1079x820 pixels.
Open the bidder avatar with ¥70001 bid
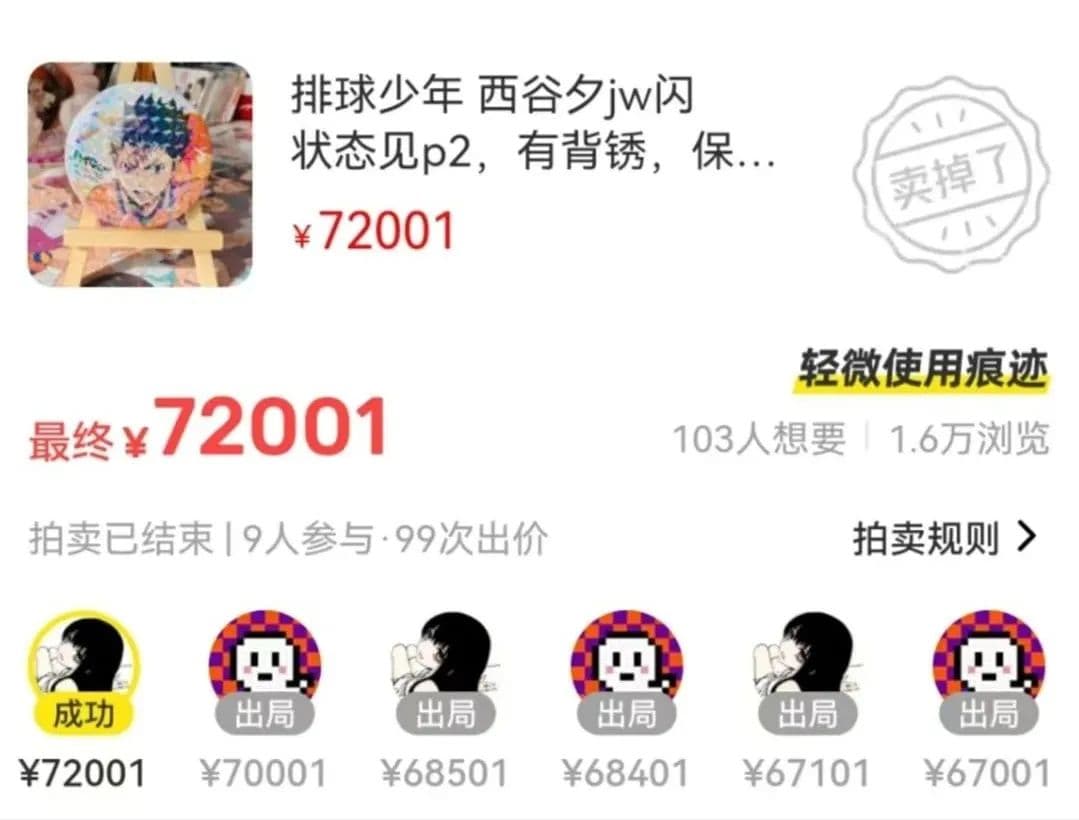tap(265, 659)
